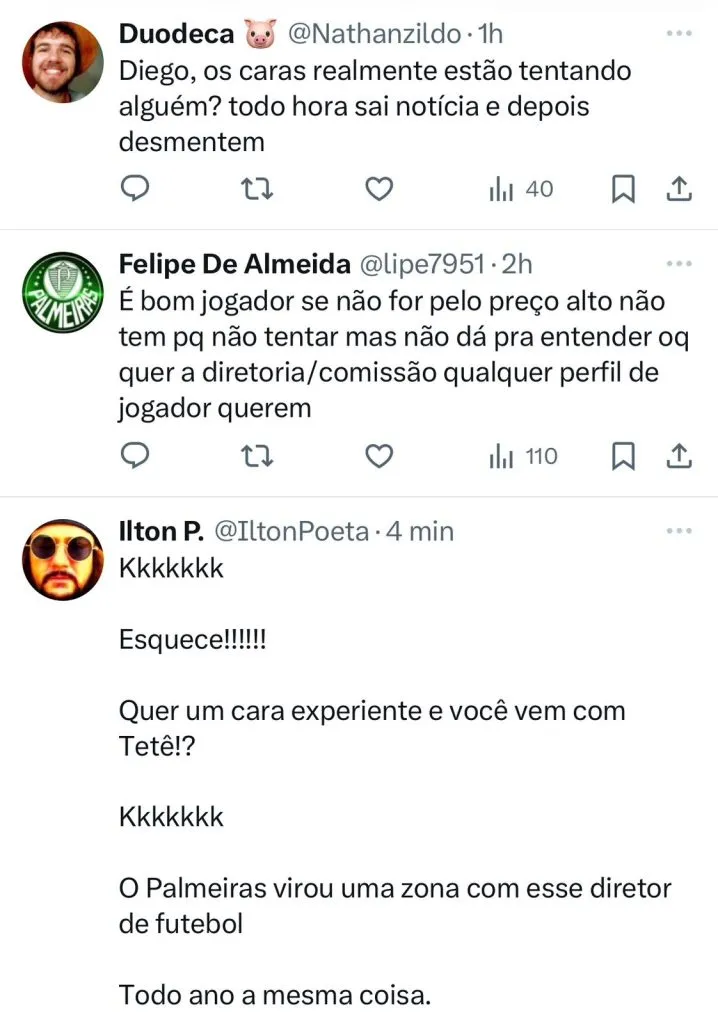This screenshot has width=718, height=1024.
Task: Visit the @IltonPoeta handle
Action: point(291,531)
